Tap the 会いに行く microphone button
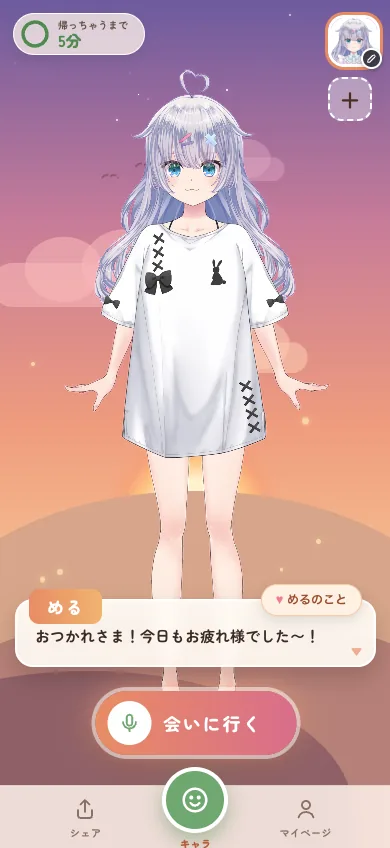 click(196, 723)
